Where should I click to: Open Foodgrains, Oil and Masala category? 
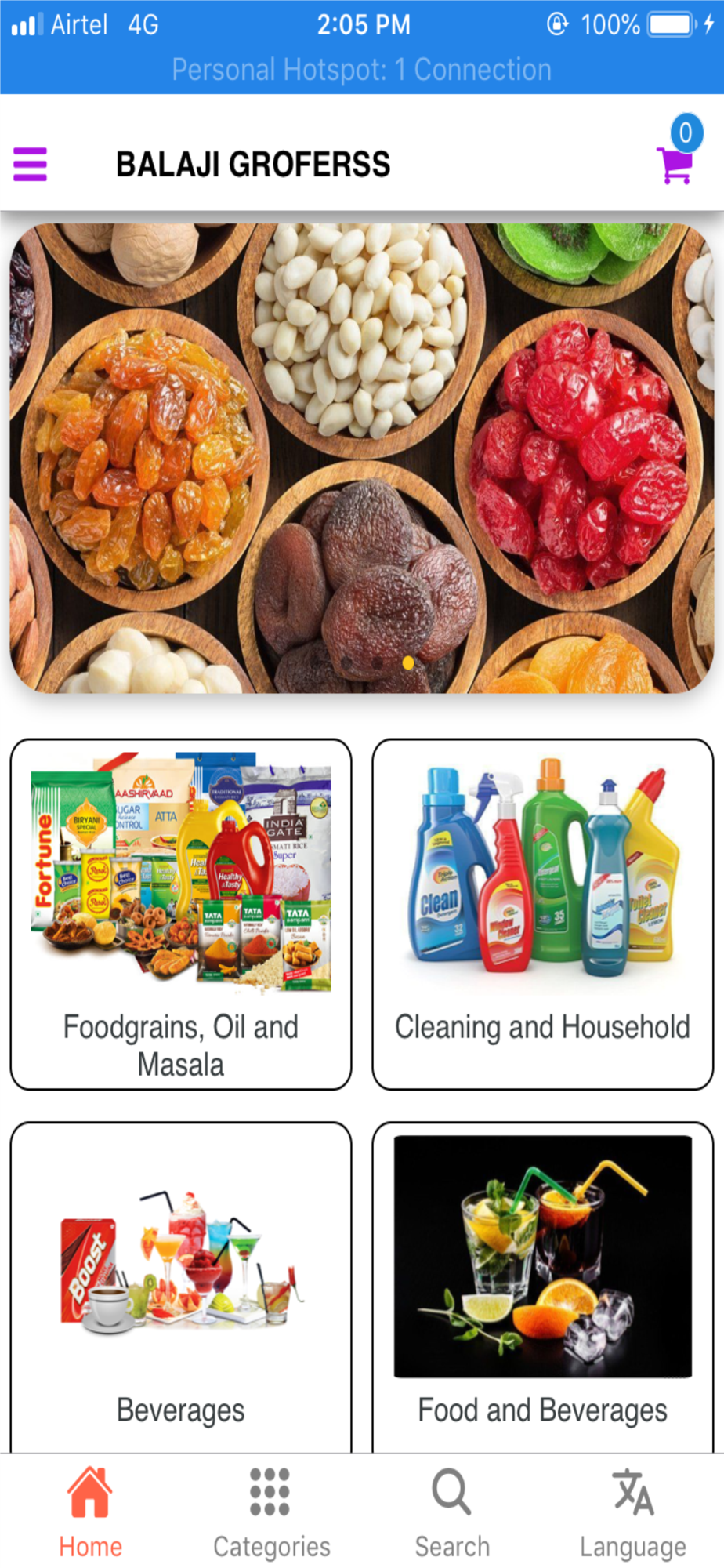(x=181, y=914)
